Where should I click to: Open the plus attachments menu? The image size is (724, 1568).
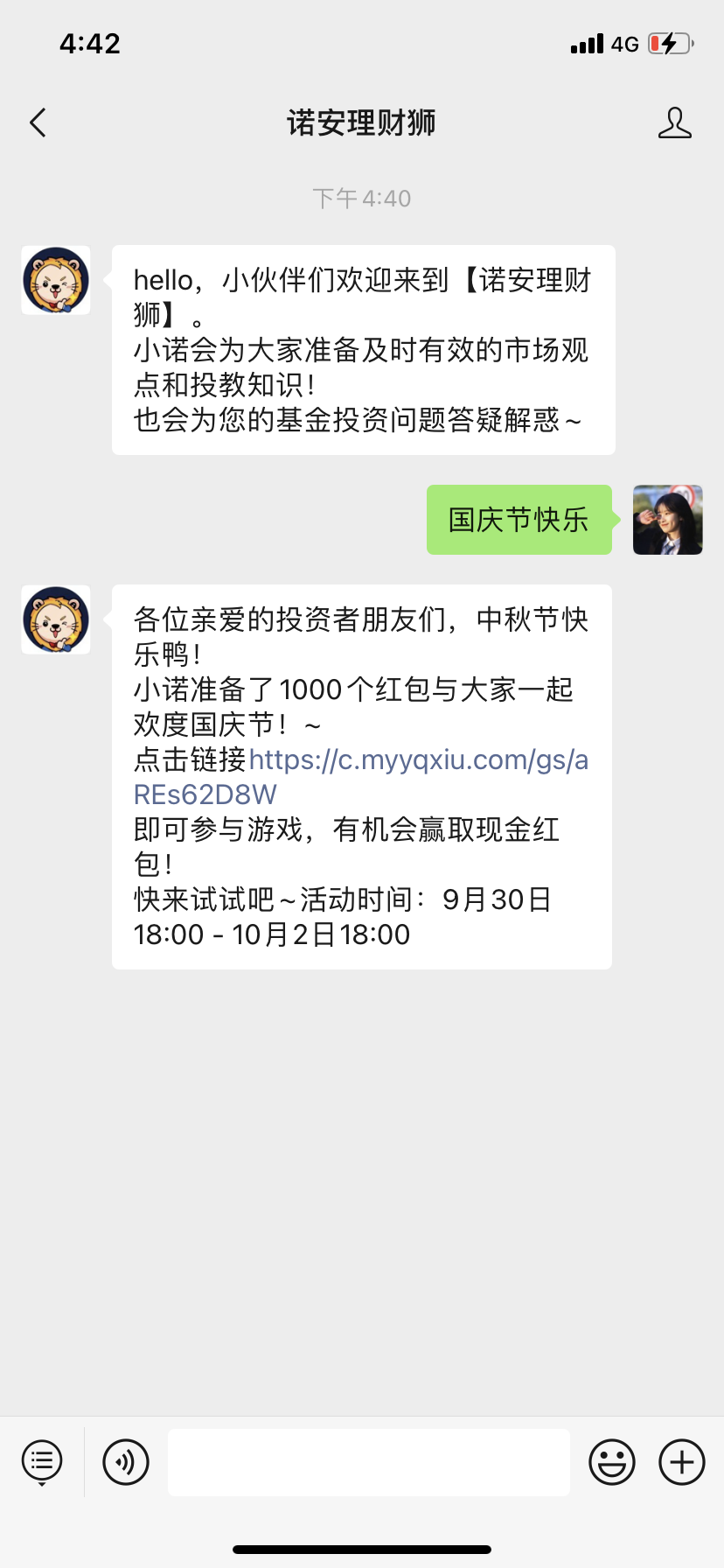(681, 1462)
